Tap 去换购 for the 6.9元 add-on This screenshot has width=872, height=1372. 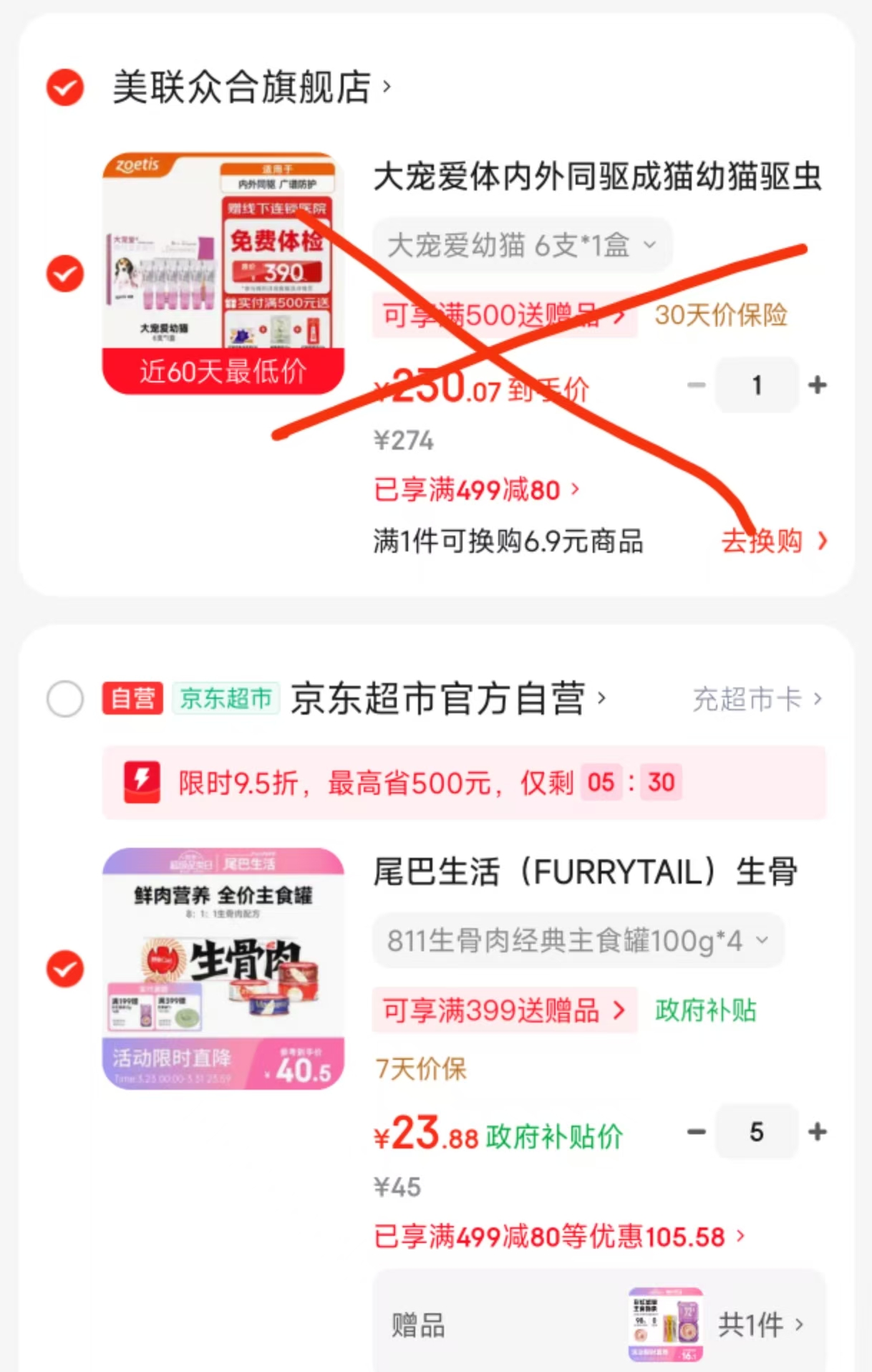click(x=773, y=541)
